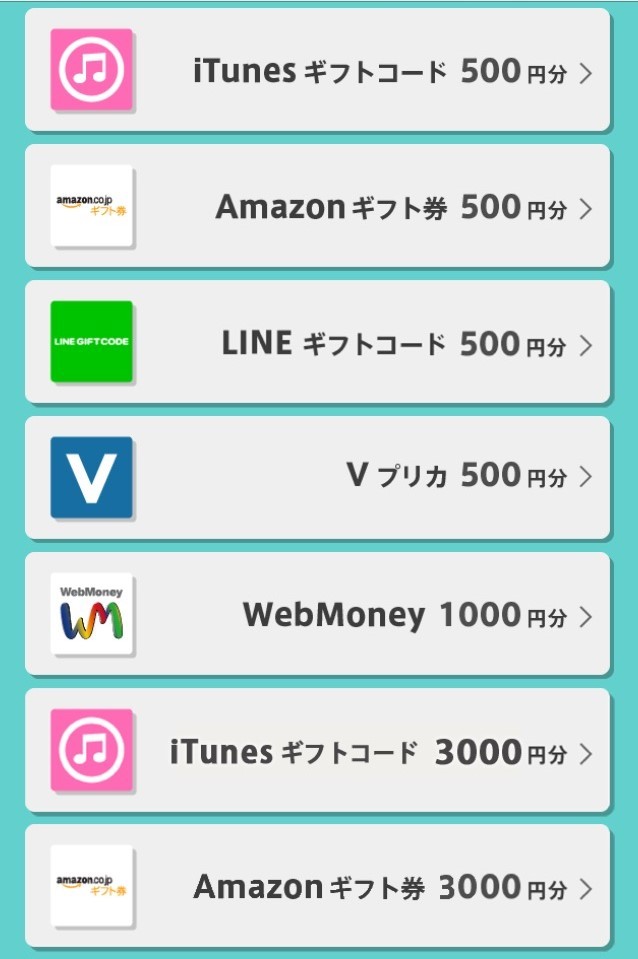Choose the LINE ギフトコード 500円分 option

(318, 342)
